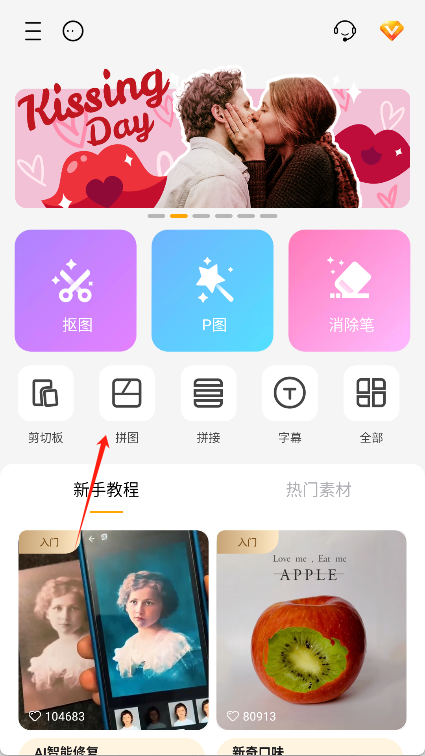This screenshot has width=425, height=756.
Task: Open the 拼接 stitching tool
Action: coord(208,404)
